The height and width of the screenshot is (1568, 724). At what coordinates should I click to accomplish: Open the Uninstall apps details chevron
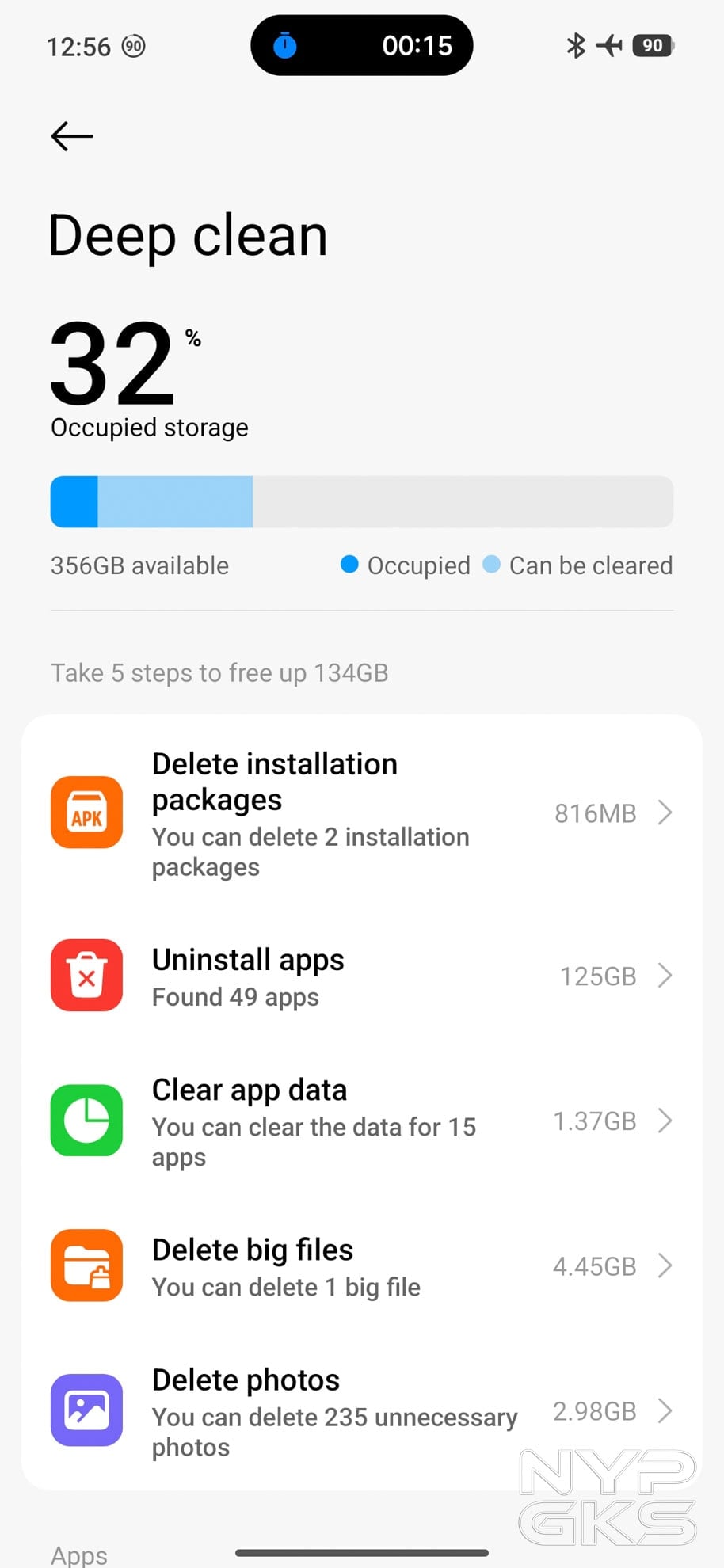coord(665,976)
